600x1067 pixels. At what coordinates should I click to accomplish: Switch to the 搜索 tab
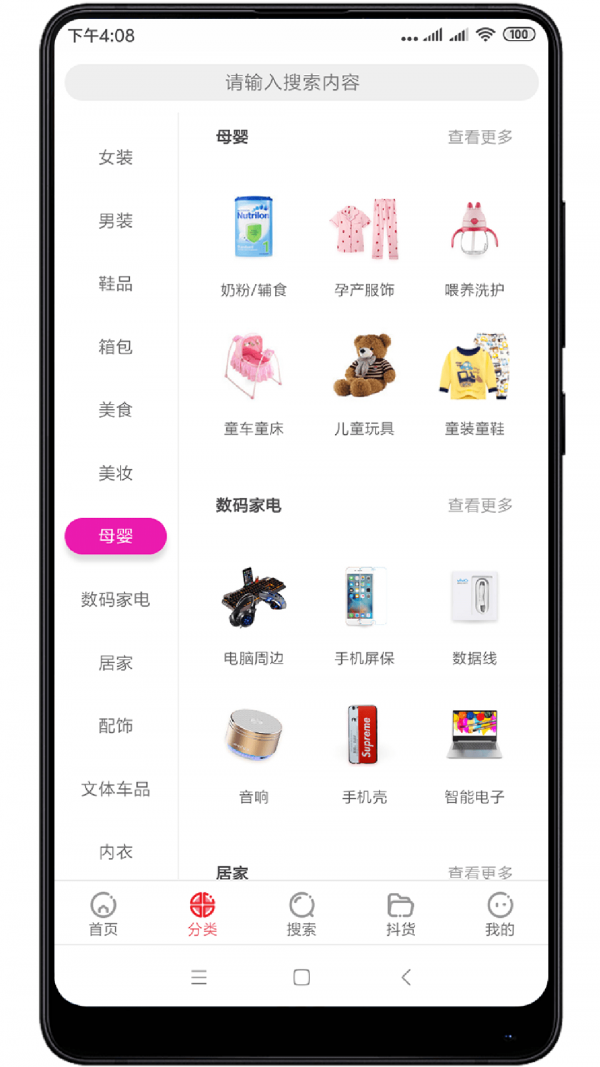click(301, 914)
